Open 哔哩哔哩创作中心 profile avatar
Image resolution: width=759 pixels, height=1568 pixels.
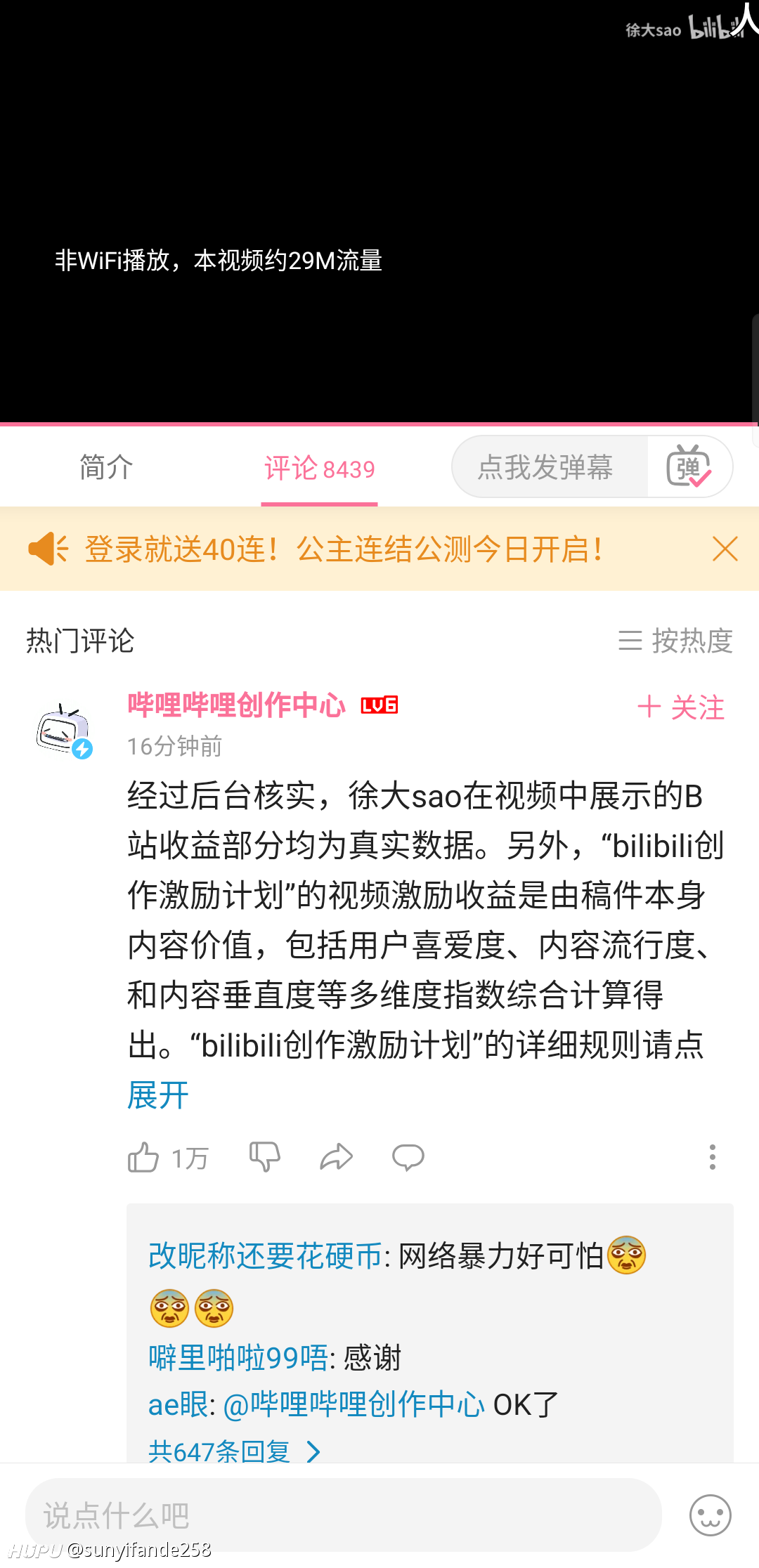(x=65, y=730)
